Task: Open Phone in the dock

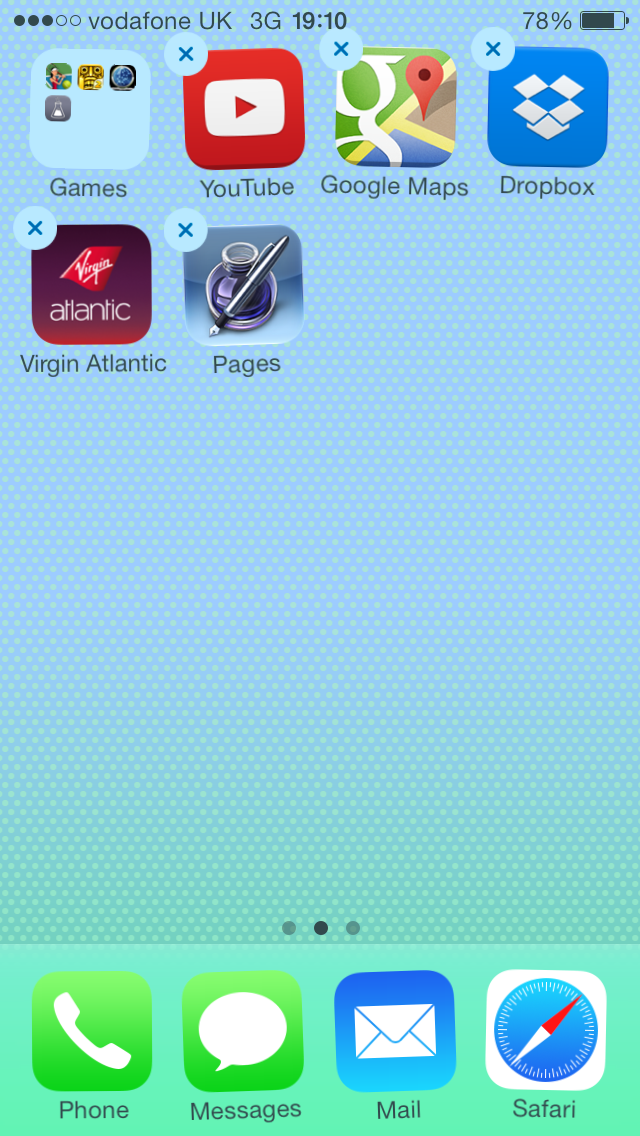Action: point(92,1032)
